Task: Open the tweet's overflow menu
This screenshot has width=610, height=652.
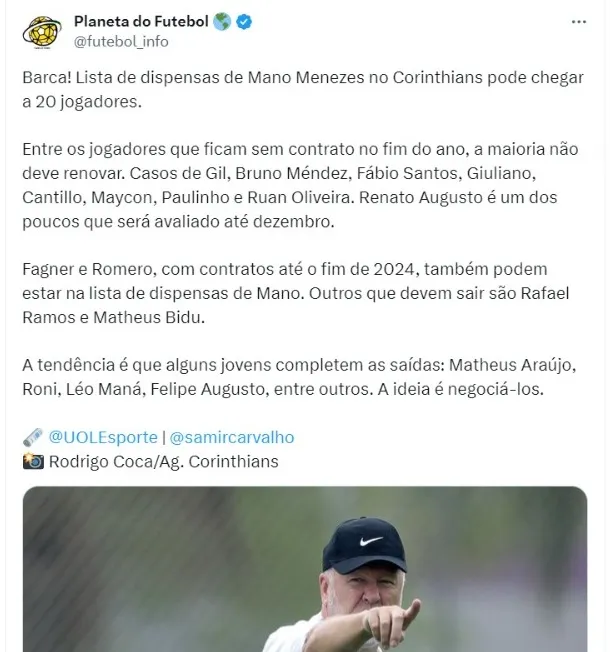Action: click(x=580, y=22)
